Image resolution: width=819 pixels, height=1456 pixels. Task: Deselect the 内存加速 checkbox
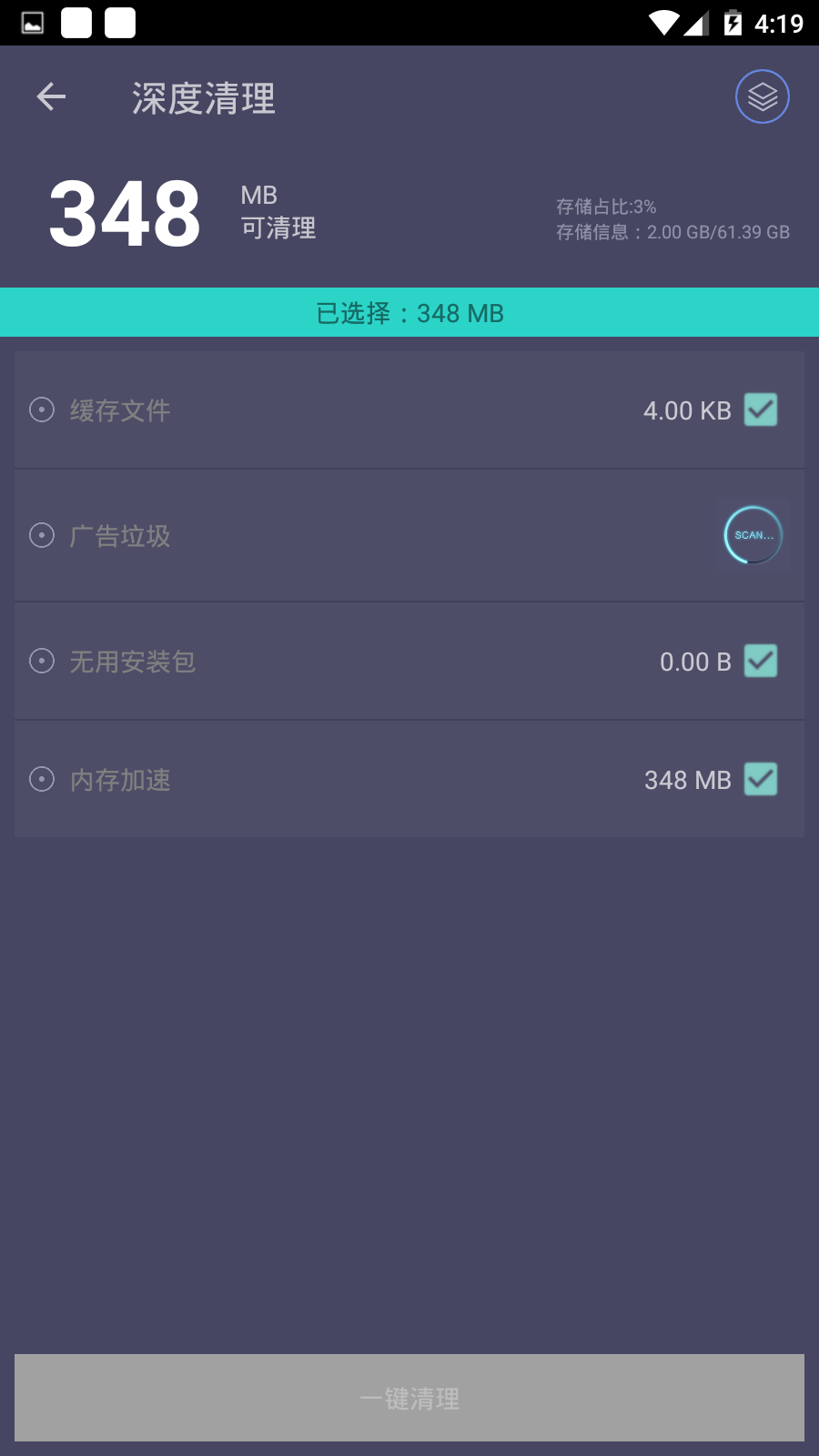(x=761, y=780)
